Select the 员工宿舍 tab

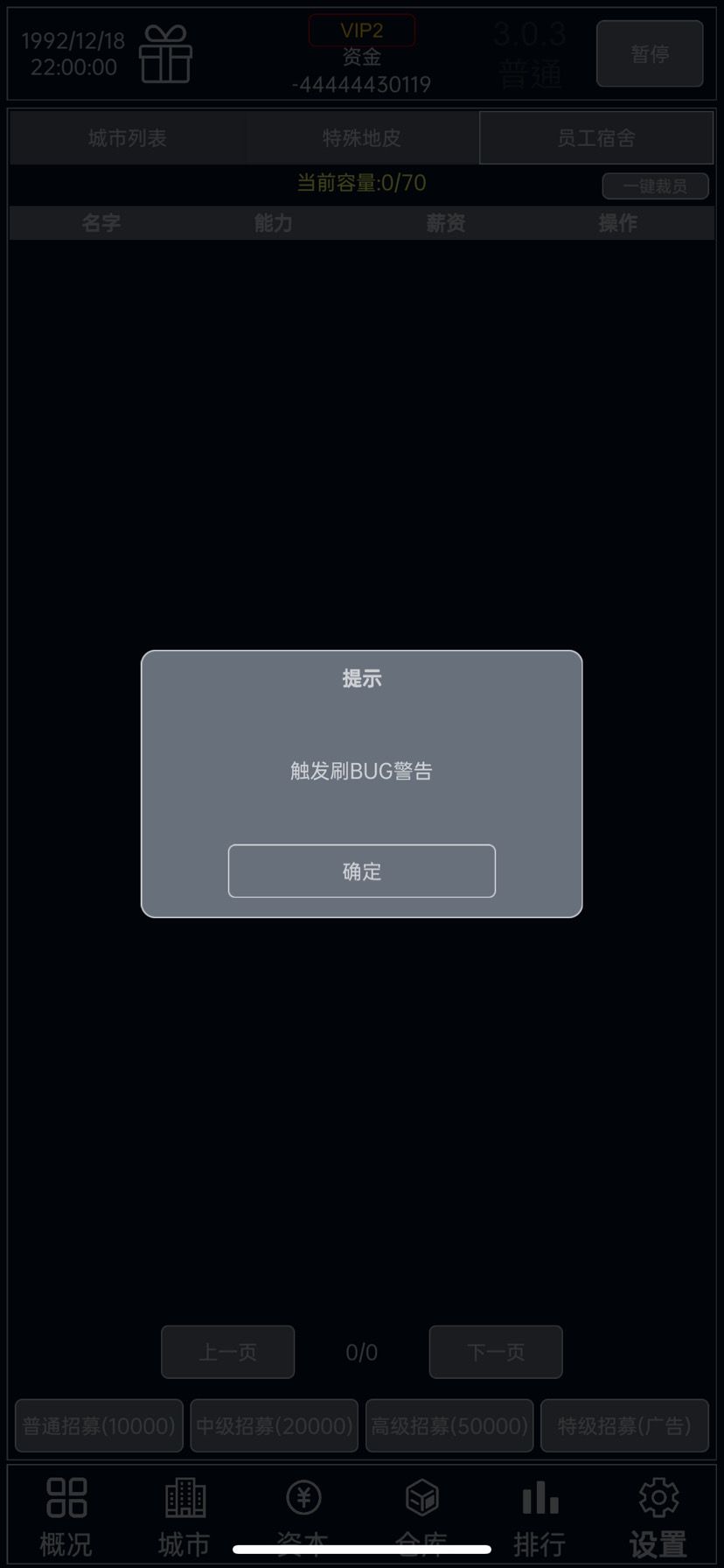click(596, 137)
